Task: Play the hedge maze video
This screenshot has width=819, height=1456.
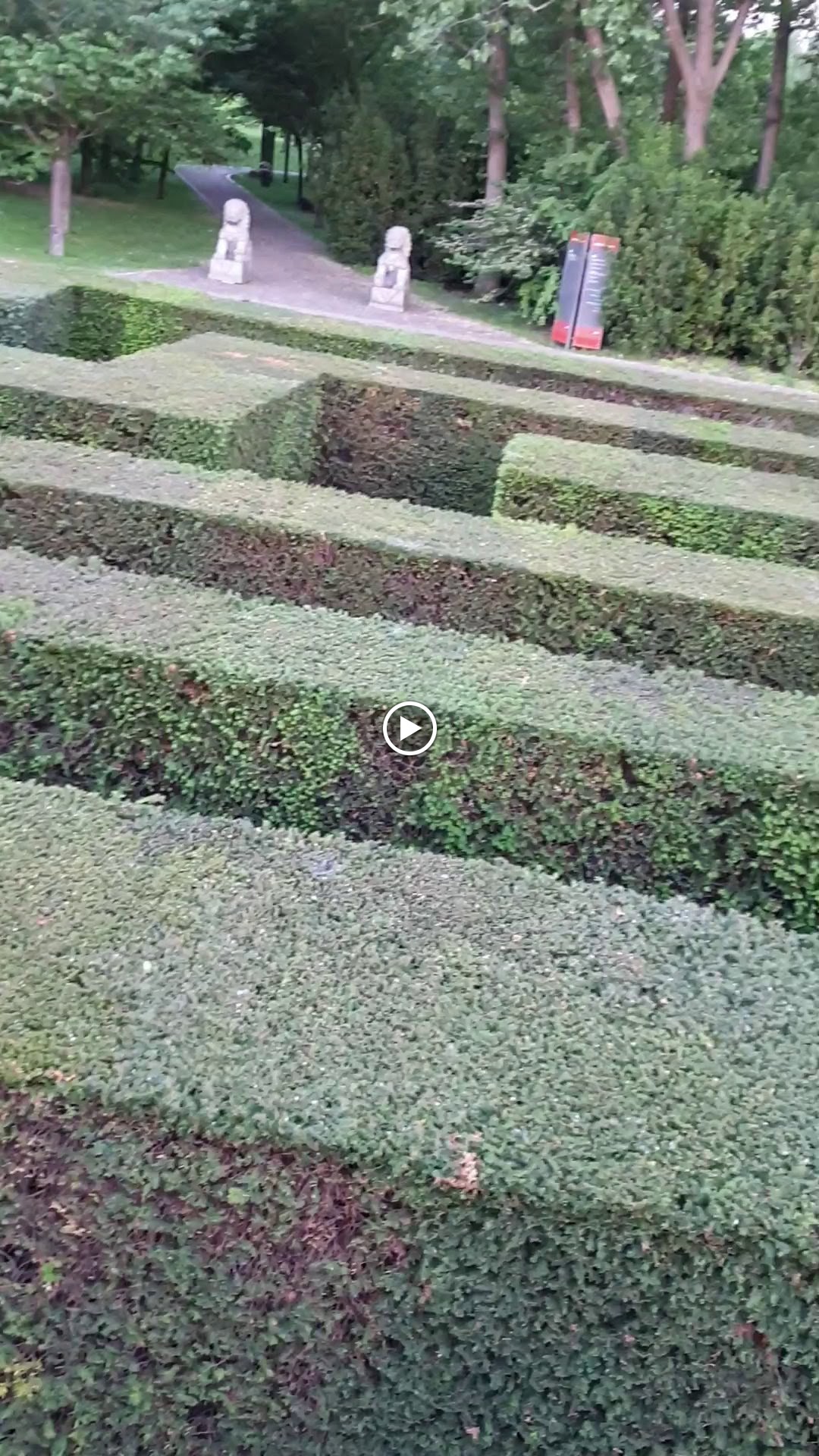Action: [x=409, y=729]
